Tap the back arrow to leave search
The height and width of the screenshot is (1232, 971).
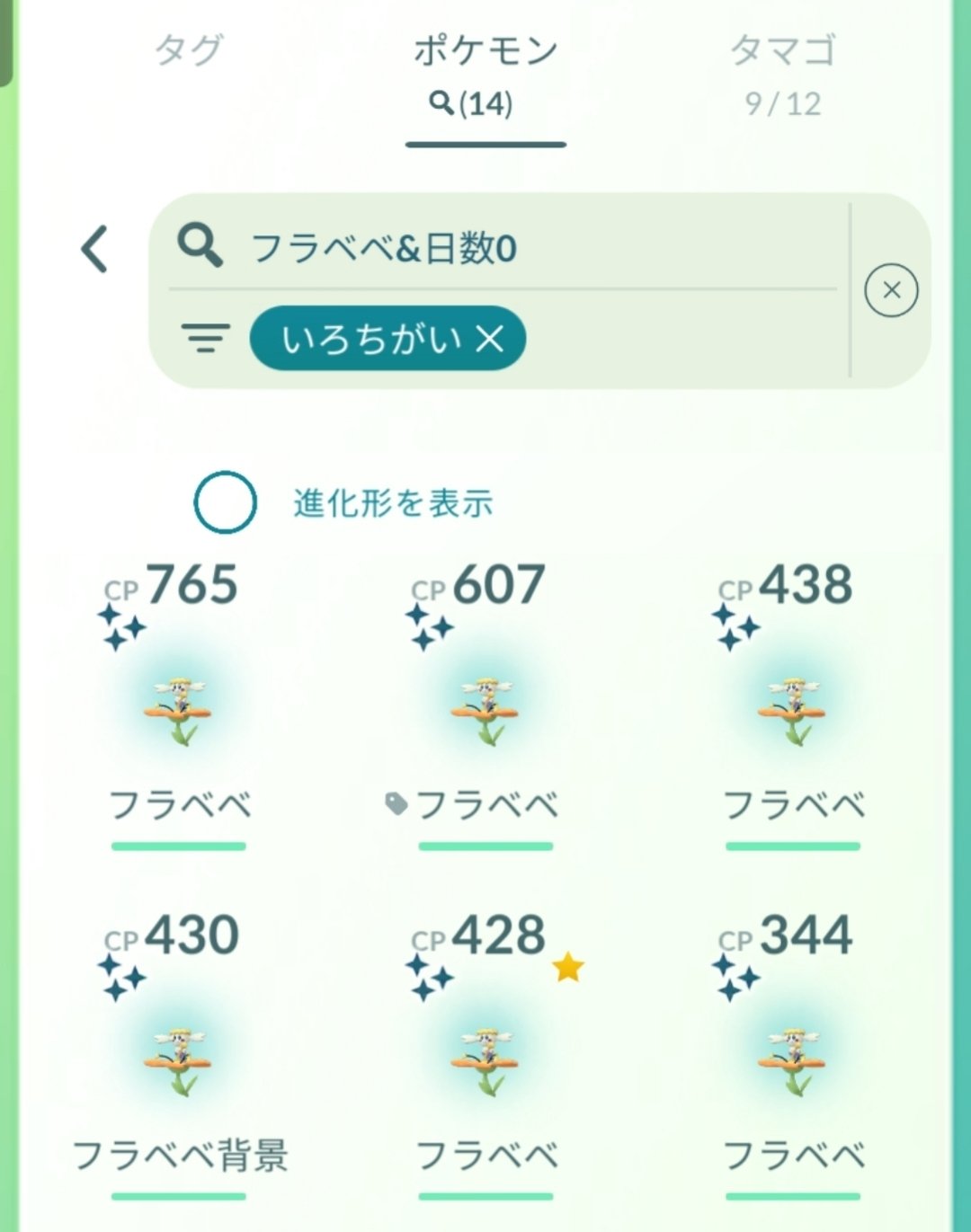(93, 249)
